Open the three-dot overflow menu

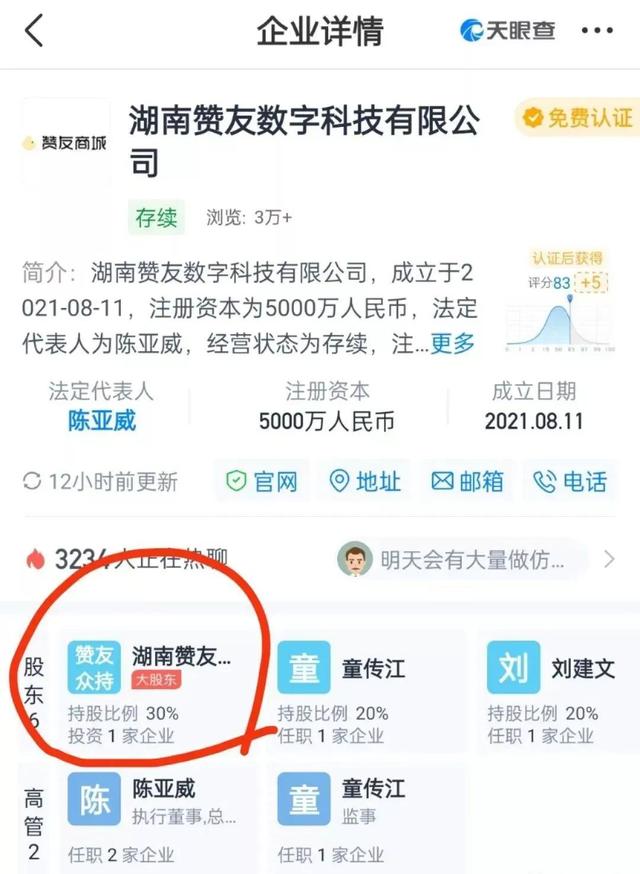pos(597,31)
